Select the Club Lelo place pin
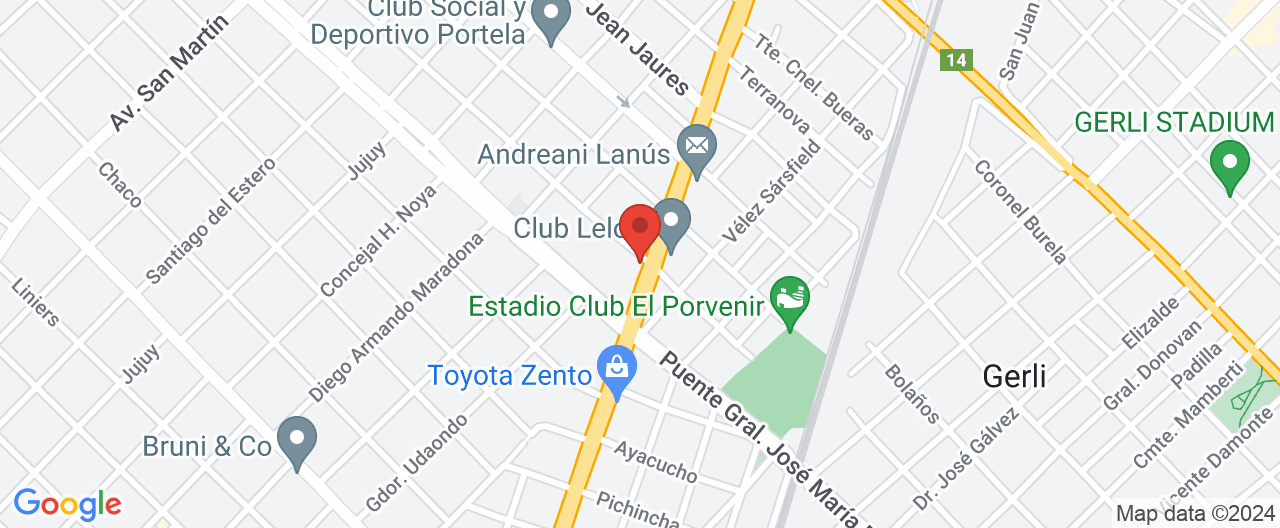The image size is (1280, 528). [674, 222]
